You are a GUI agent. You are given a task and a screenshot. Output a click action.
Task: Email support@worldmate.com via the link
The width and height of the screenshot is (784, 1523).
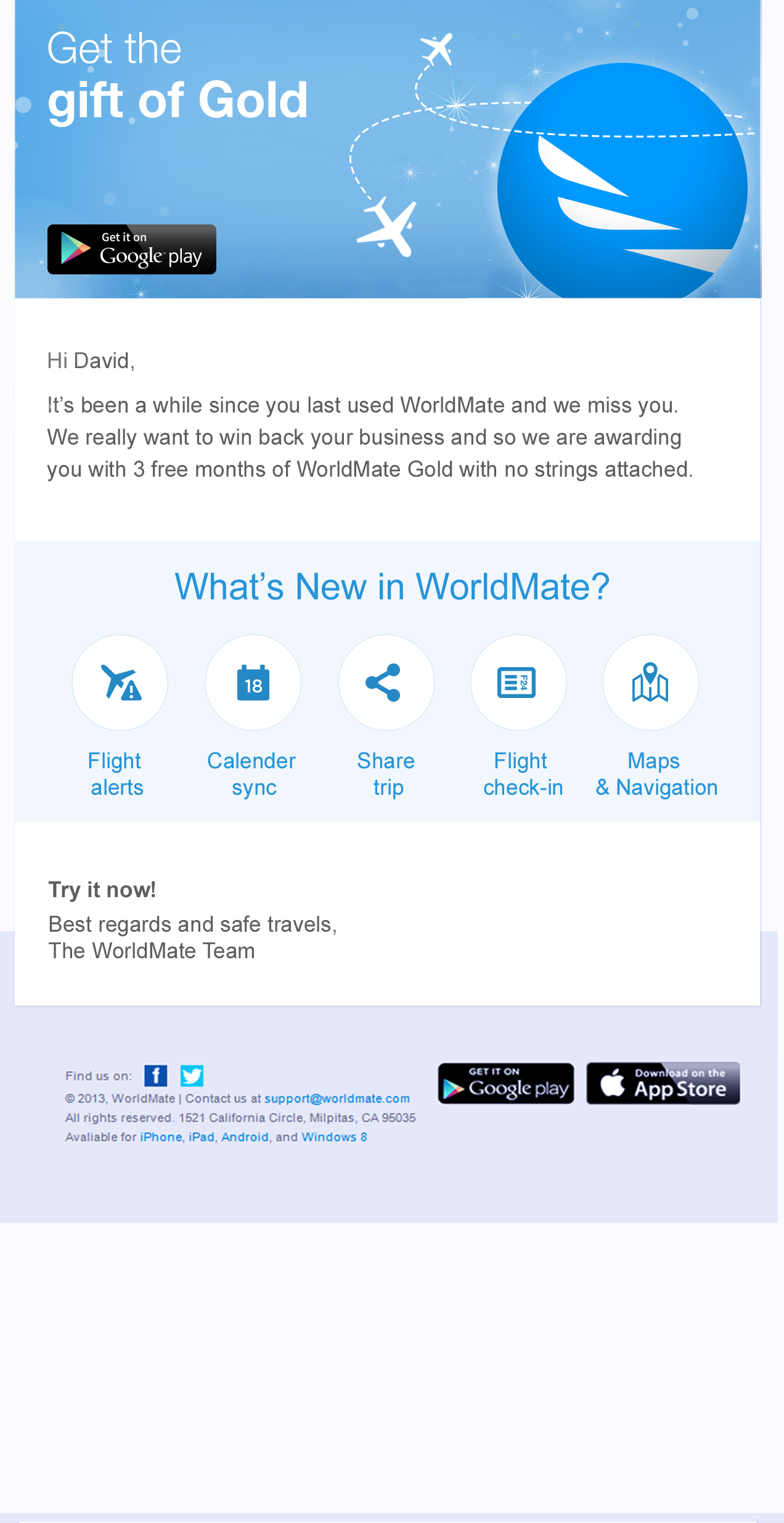tap(337, 1099)
